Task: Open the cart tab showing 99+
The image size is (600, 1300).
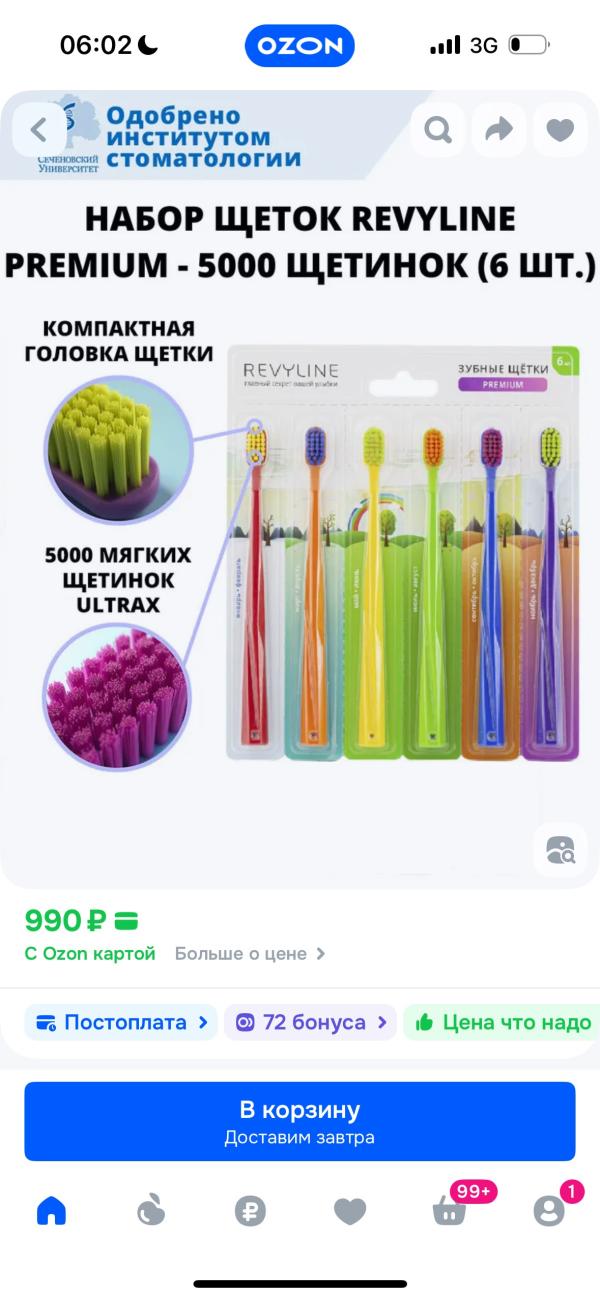Action: pyautogui.click(x=450, y=1212)
